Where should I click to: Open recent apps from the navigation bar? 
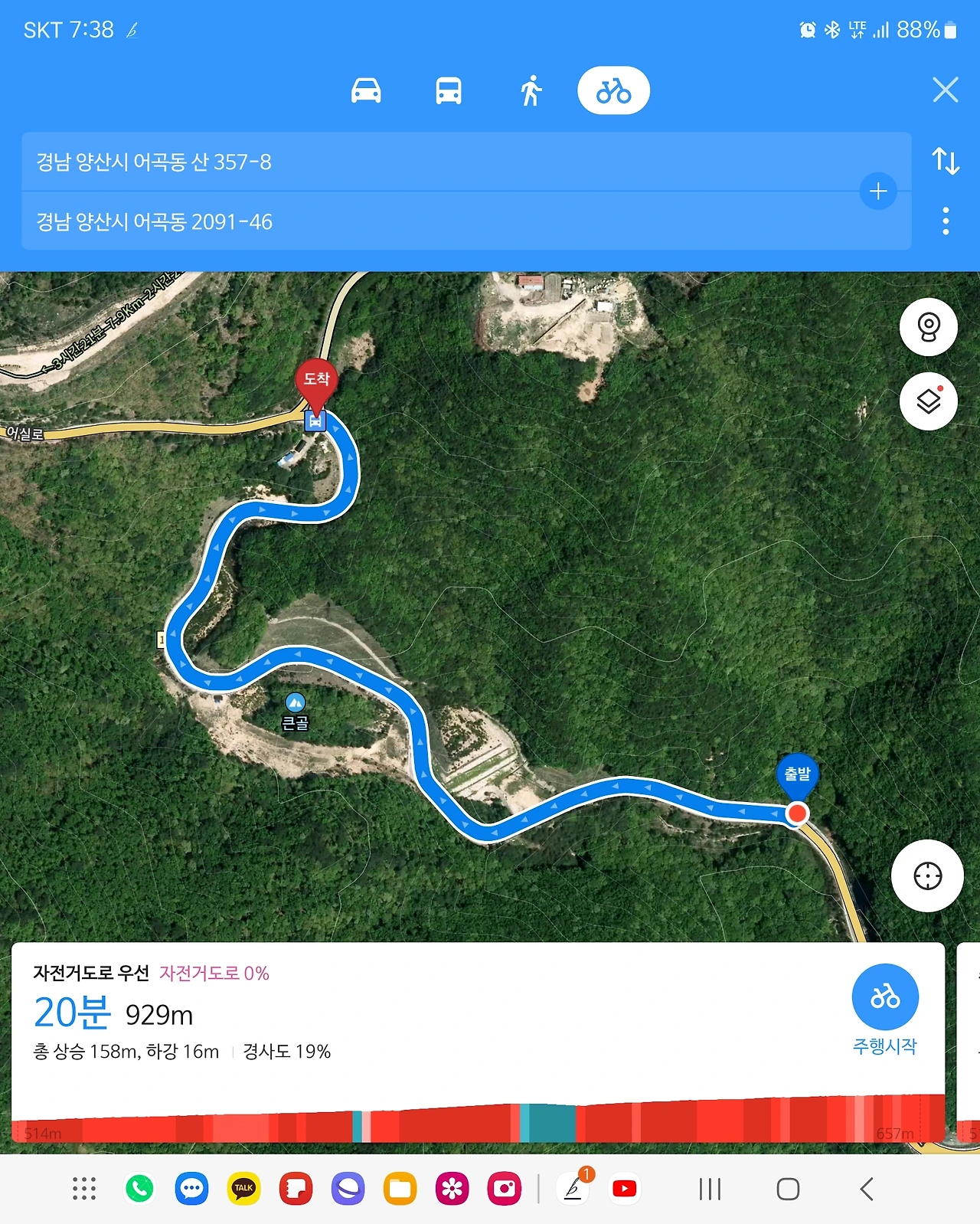(710, 1189)
